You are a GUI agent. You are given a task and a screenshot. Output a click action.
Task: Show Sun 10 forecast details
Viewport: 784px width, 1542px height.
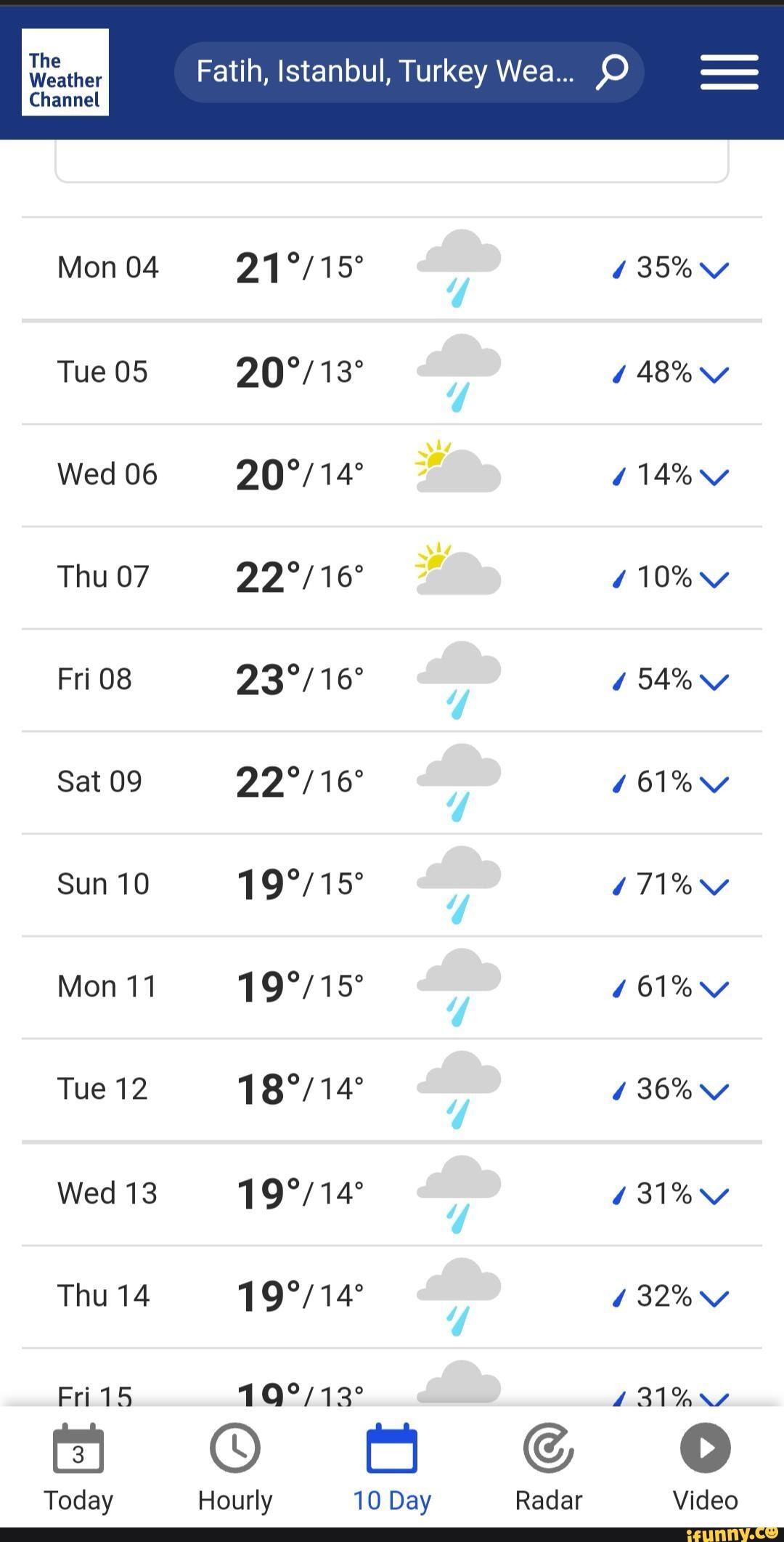click(x=714, y=885)
